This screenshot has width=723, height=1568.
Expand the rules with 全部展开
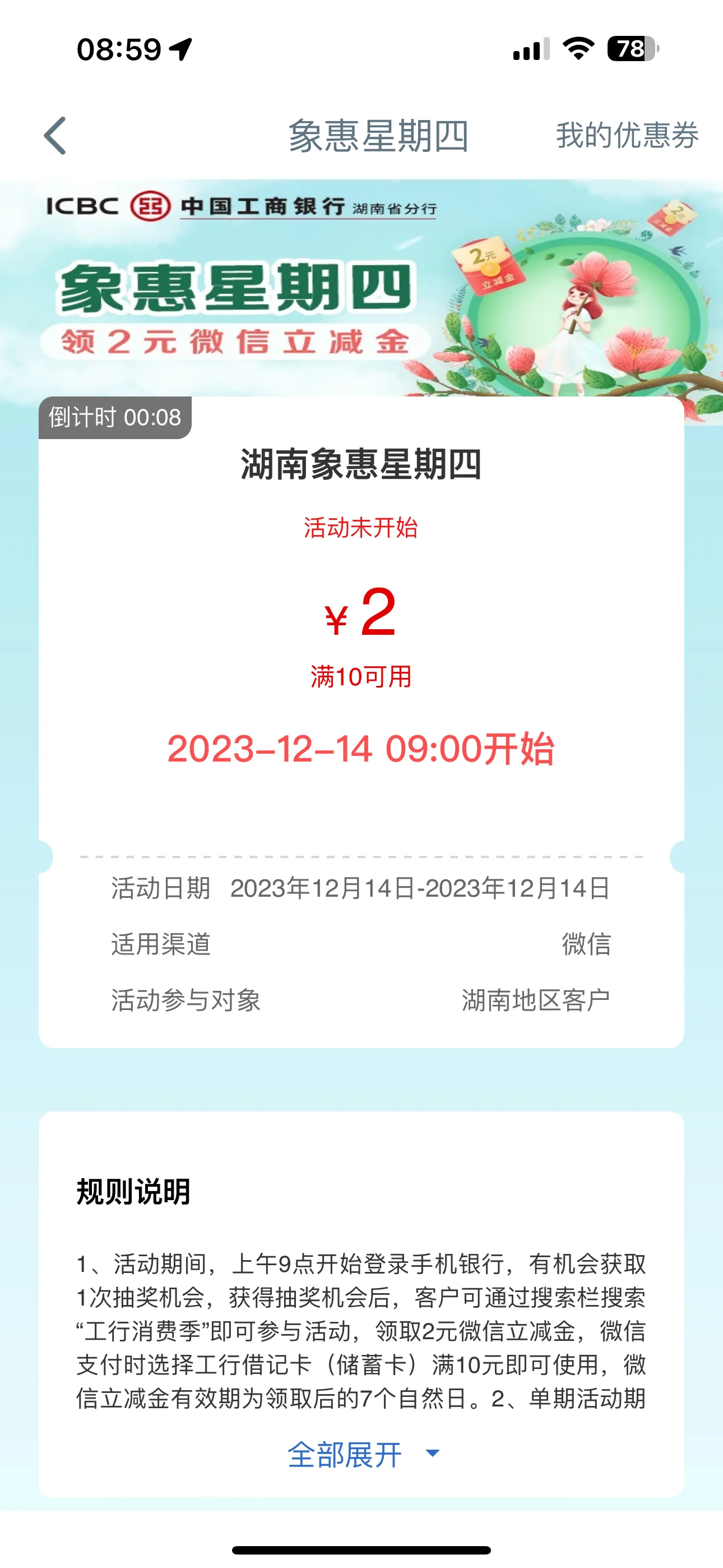(x=361, y=1454)
